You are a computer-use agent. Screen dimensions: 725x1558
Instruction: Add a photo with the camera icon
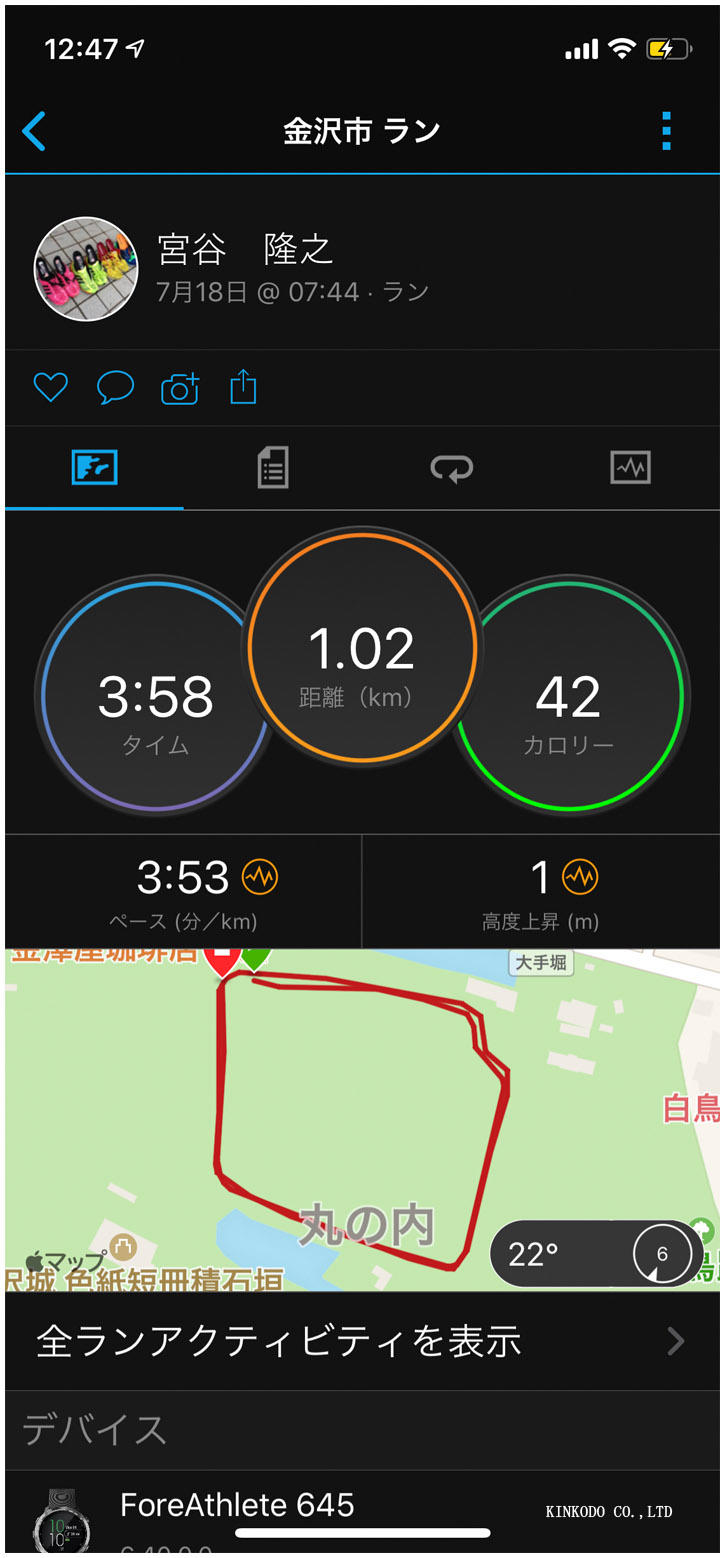point(180,388)
